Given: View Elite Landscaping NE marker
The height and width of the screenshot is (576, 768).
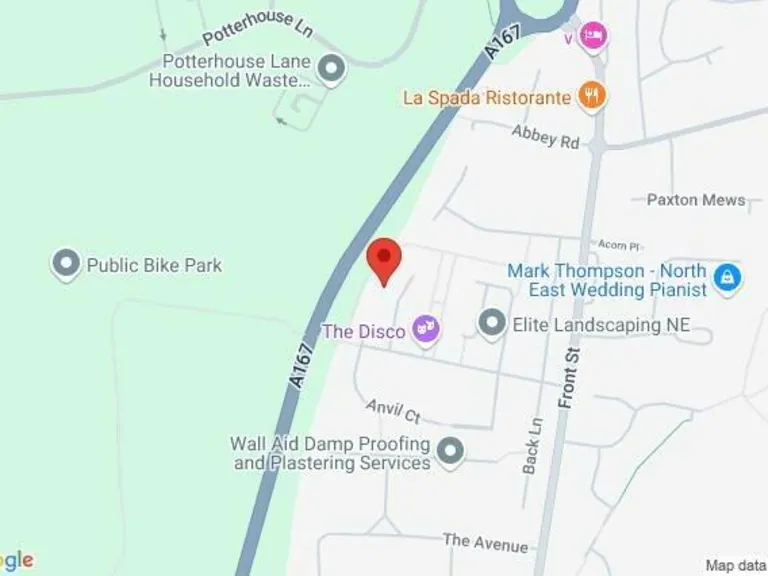Looking at the screenshot, I should point(491,323).
